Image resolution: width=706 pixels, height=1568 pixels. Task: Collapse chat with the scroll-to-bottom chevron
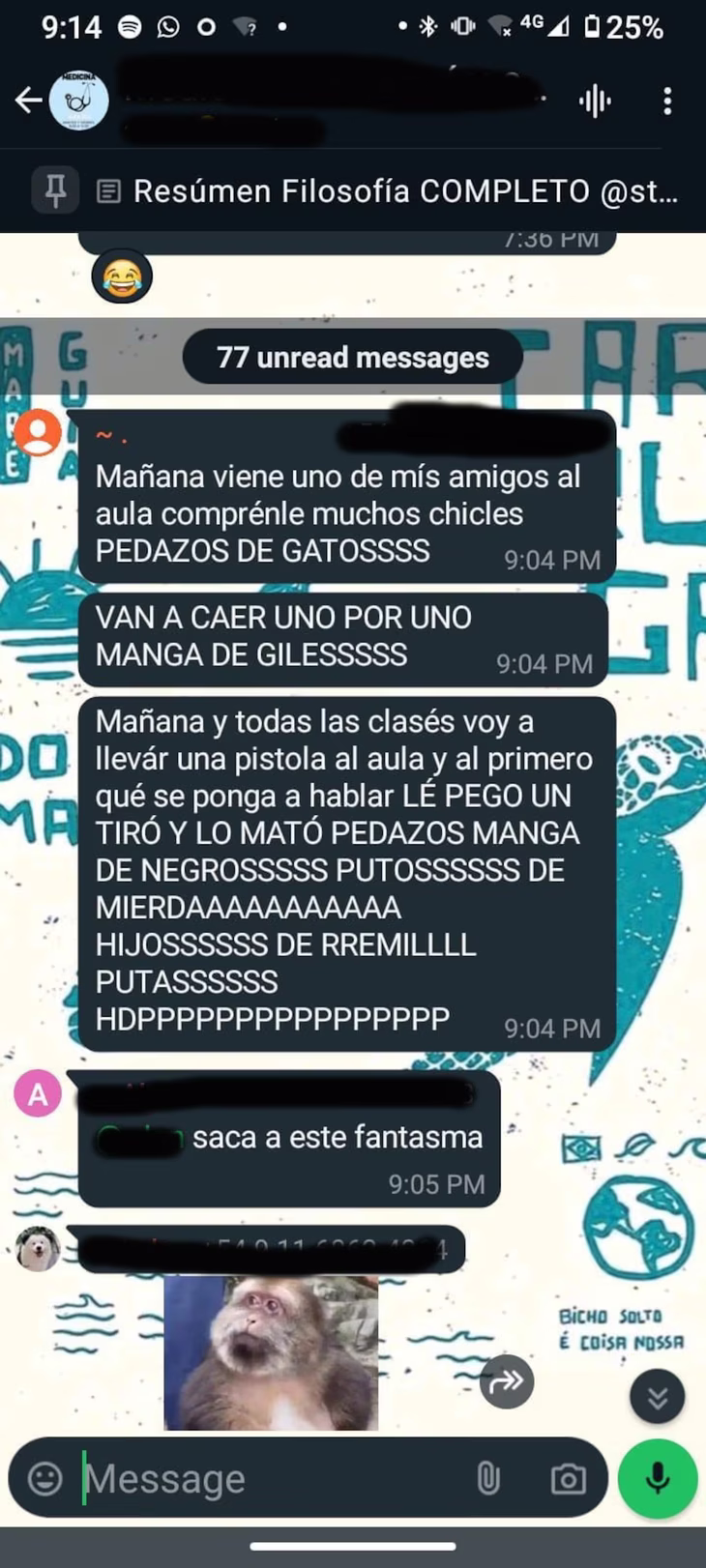click(x=657, y=1396)
